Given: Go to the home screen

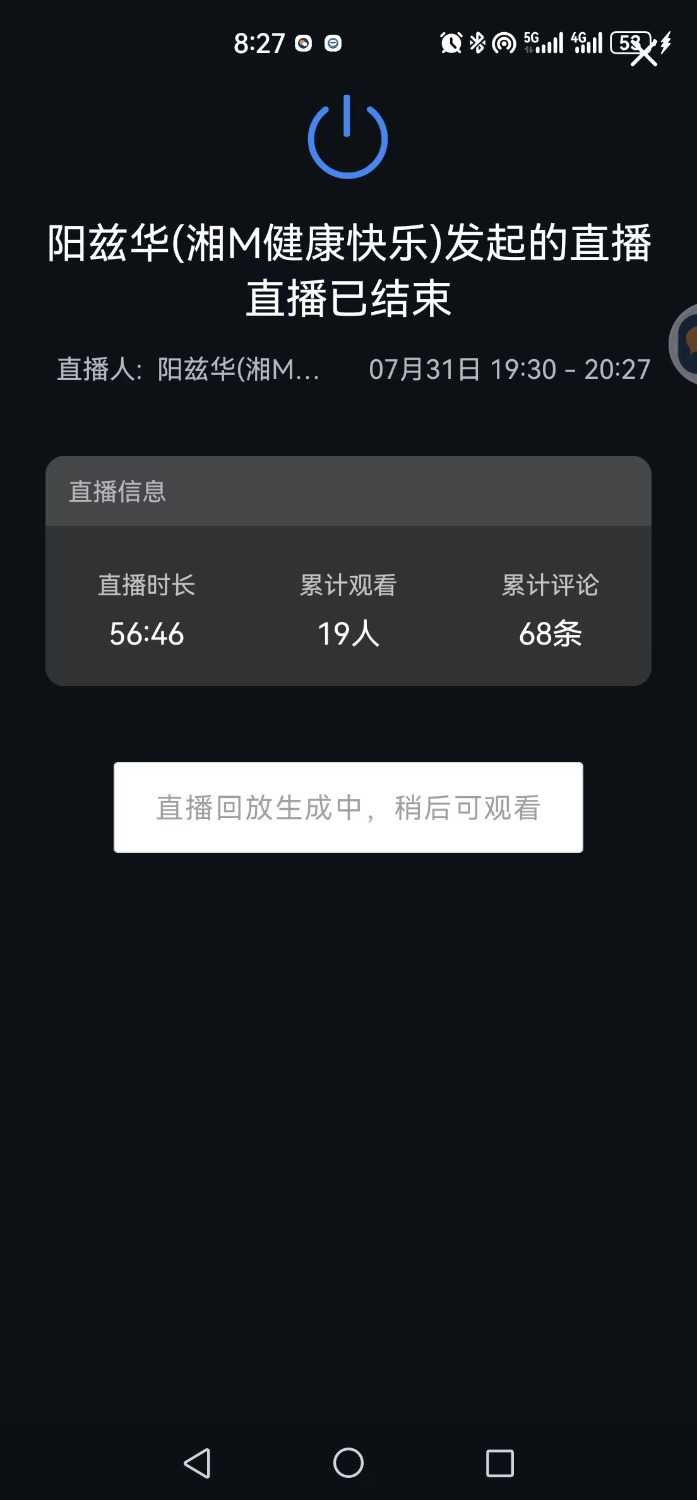Looking at the screenshot, I should (x=348, y=1463).
